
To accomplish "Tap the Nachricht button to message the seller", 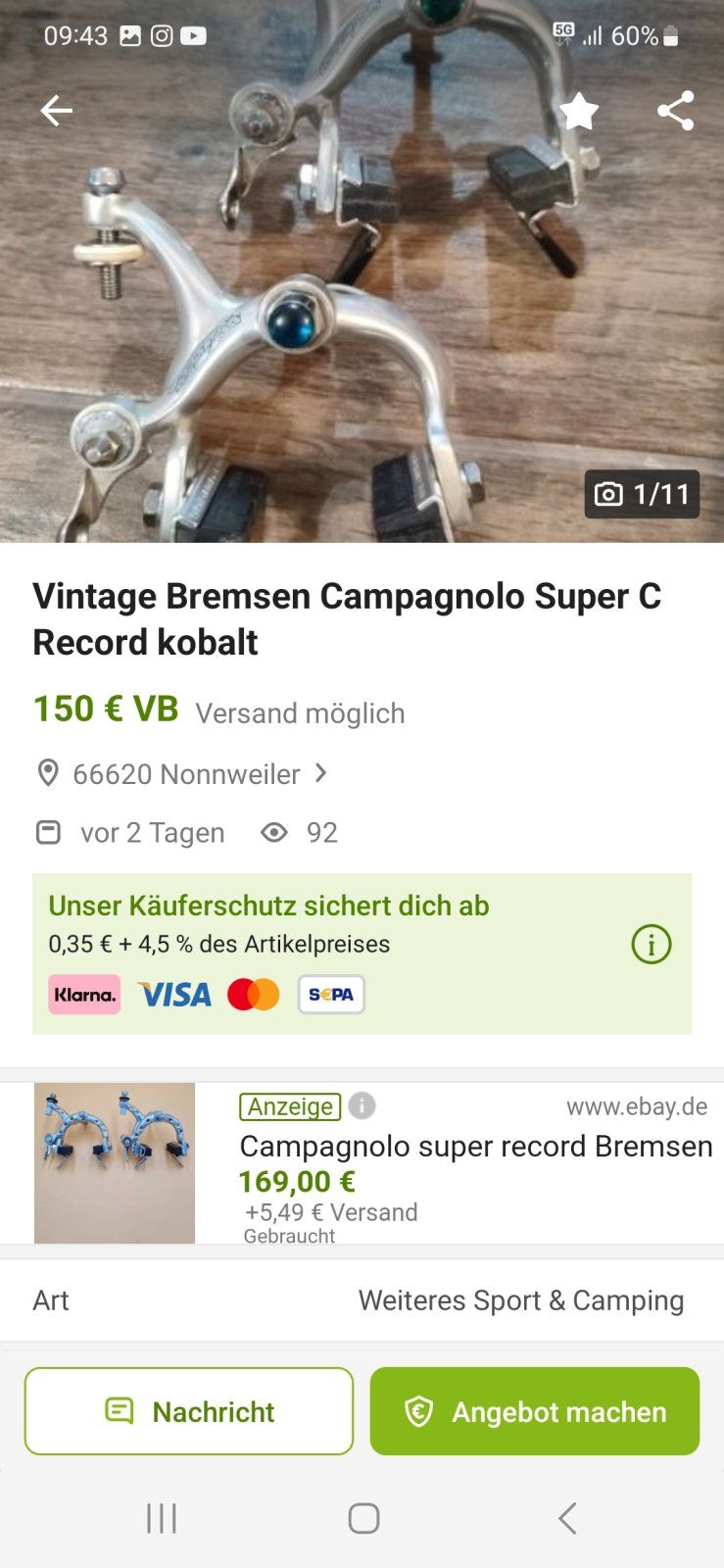I will click(188, 1411).
